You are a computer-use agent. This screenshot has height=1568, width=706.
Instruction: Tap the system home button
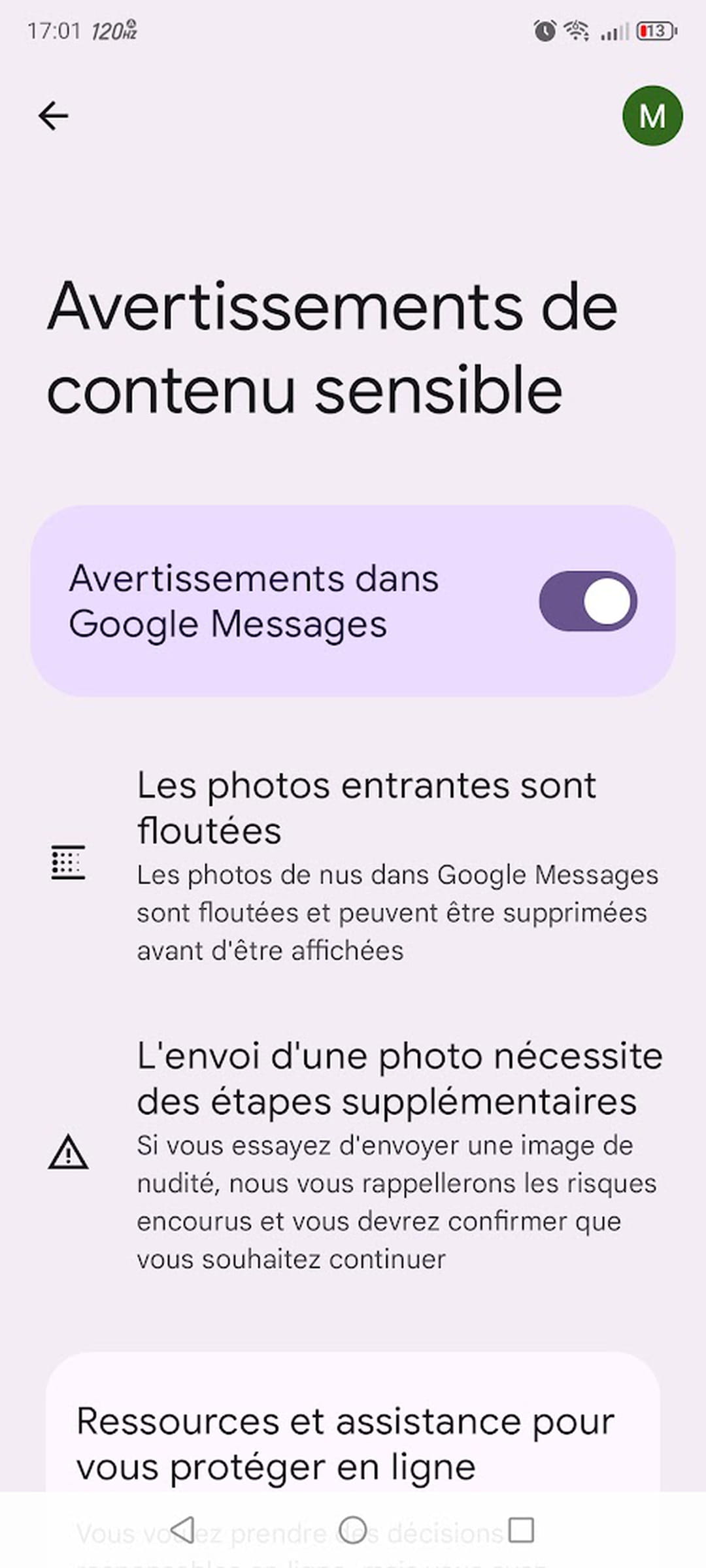353,1530
